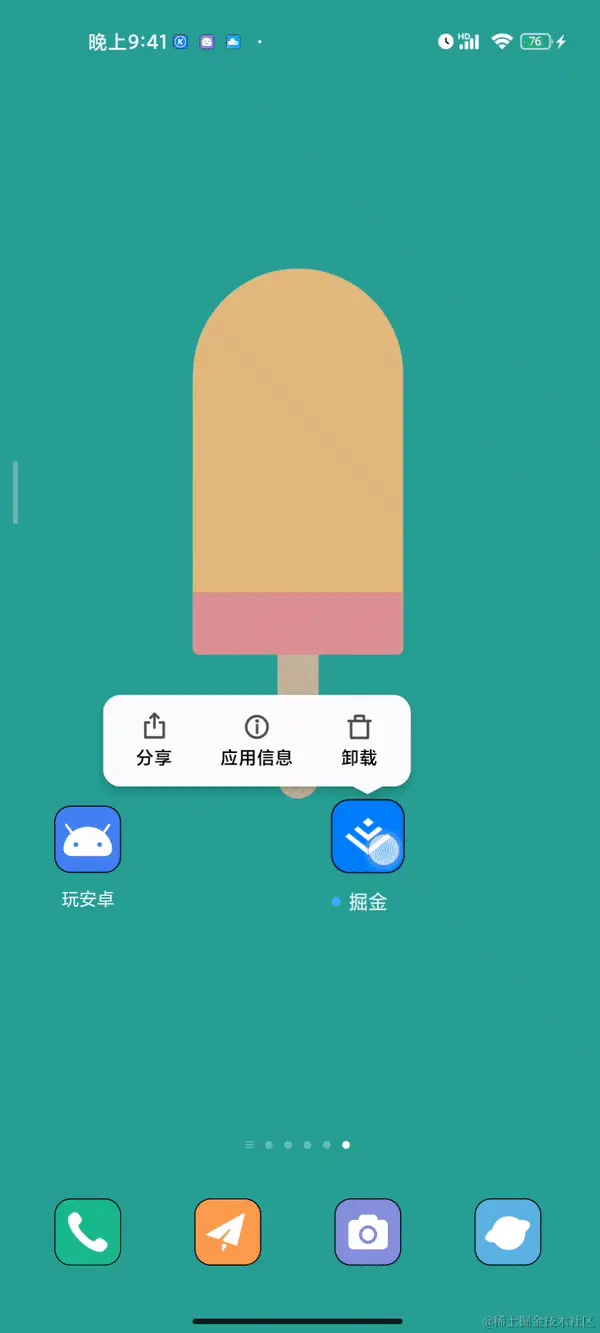Screen dimensions: 600x1333
Task: Tap the home screen page indicator dots
Action: 298,1145
